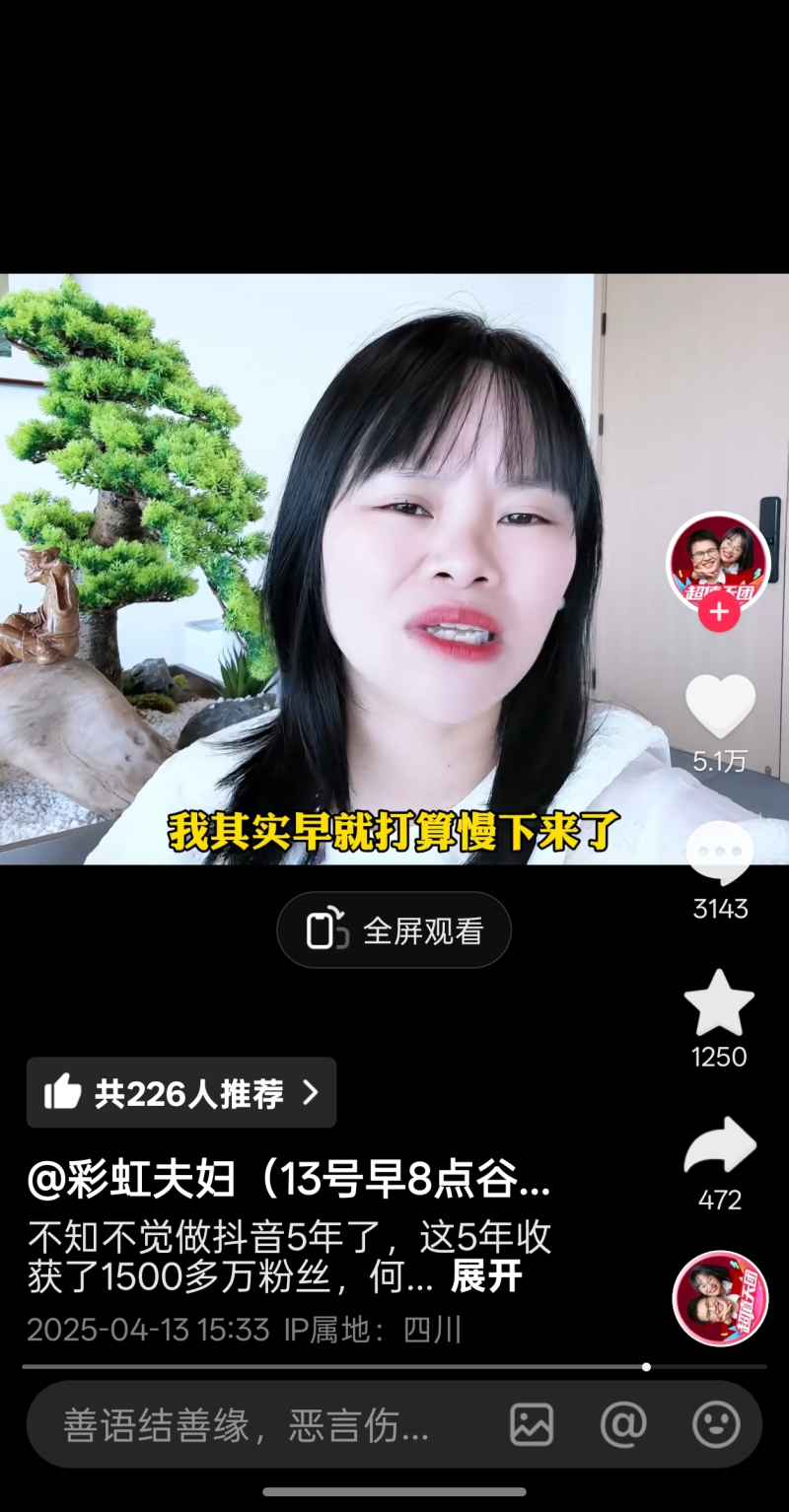789x1512 pixels.
Task: Open the 共226人推荐 recommendation chip
Action: (181, 1092)
